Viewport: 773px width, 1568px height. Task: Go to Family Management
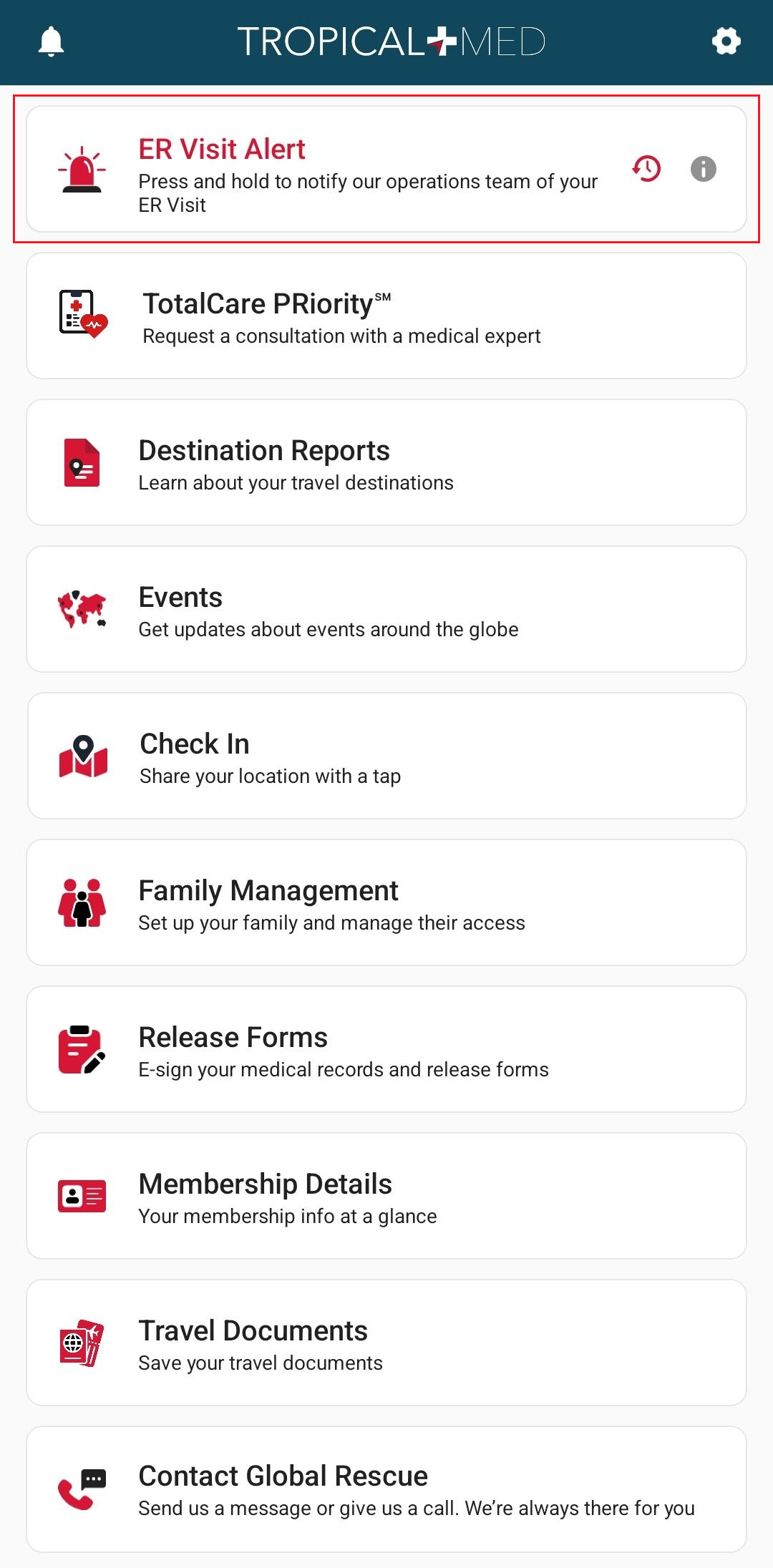point(386,902)
